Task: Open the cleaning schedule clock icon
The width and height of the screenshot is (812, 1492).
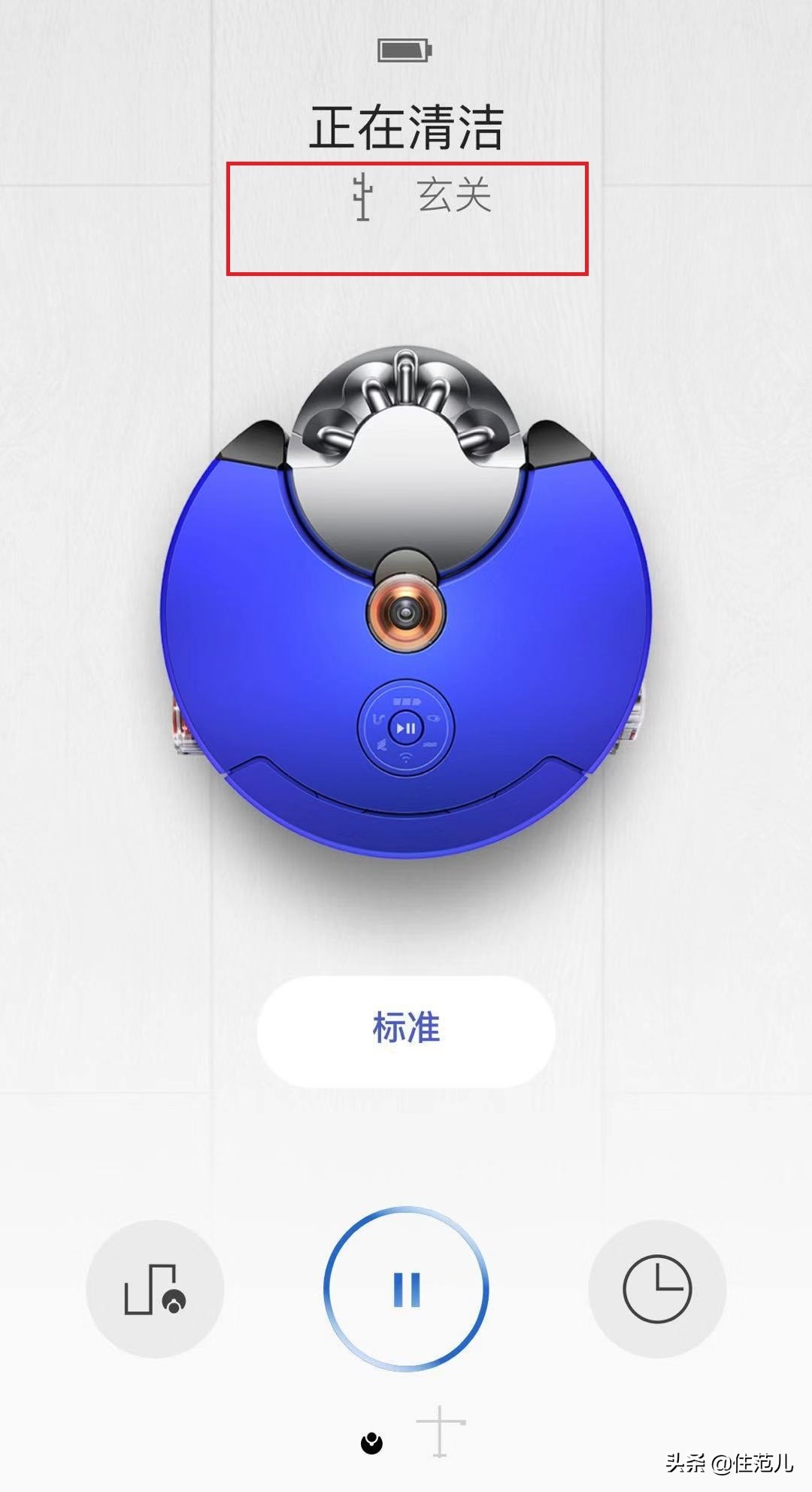Action: [658, 1287]
